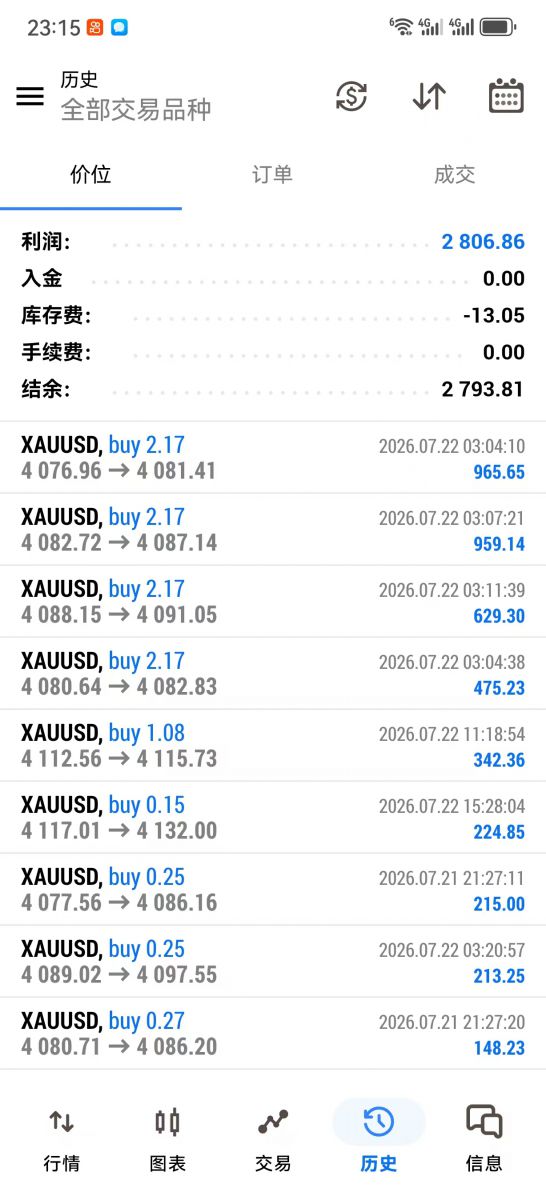Open the sort order arrows icon
The image size is (546, 1200).
429,96
